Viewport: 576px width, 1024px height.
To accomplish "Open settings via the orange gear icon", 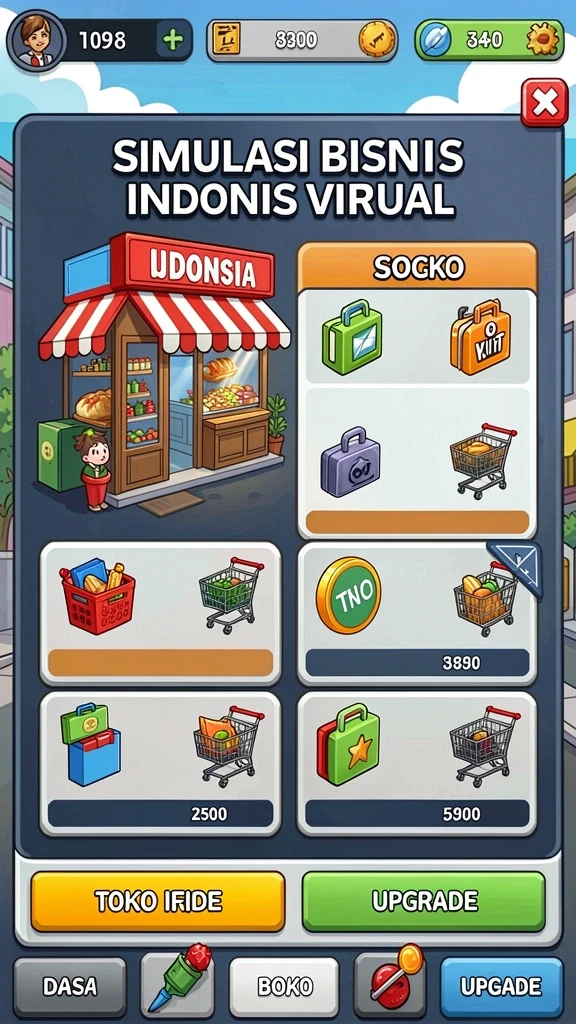I will tap(543, 40).
